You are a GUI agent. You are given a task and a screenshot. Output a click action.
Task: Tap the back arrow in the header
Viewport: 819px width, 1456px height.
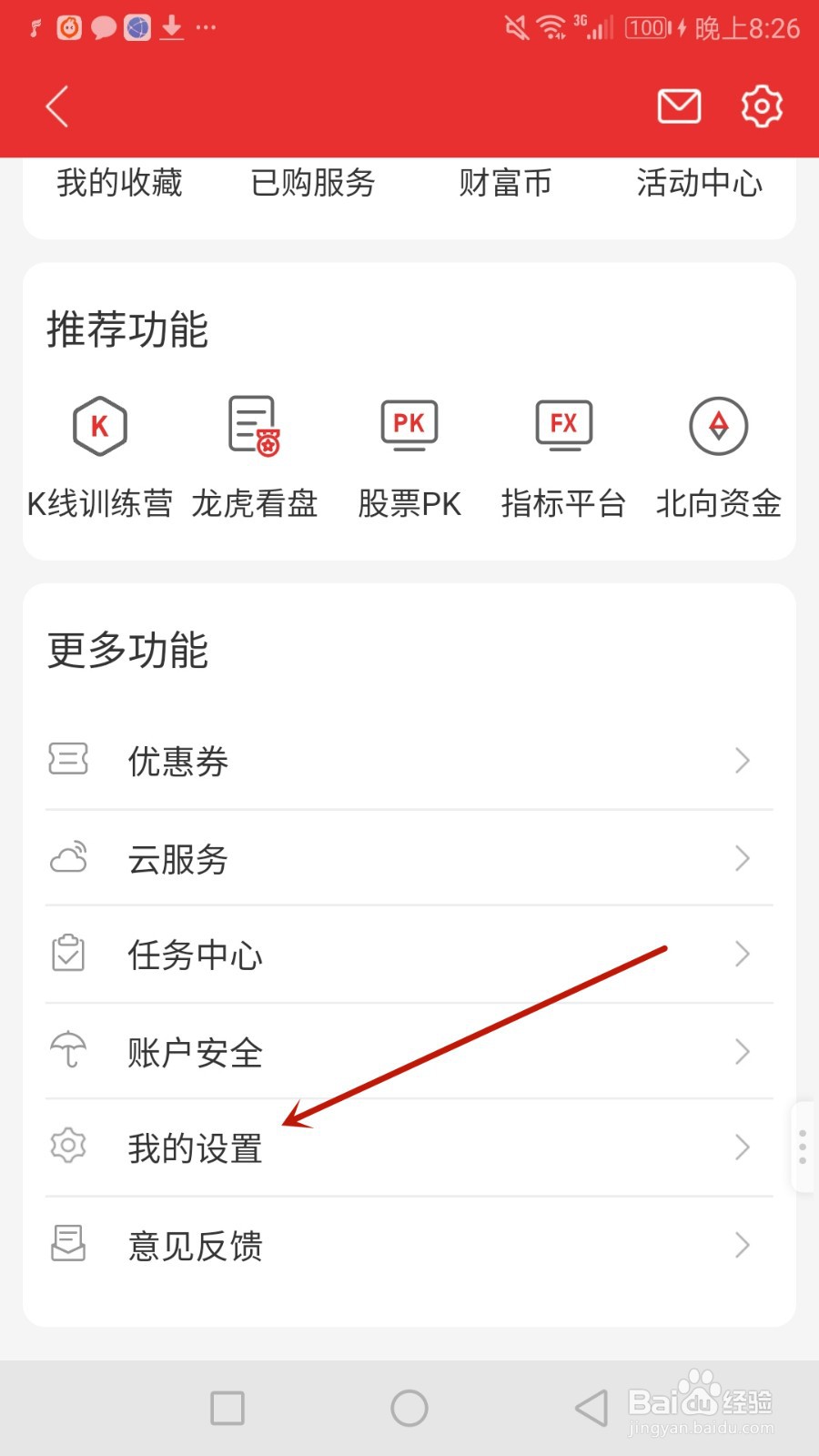(x=56, y=106)
